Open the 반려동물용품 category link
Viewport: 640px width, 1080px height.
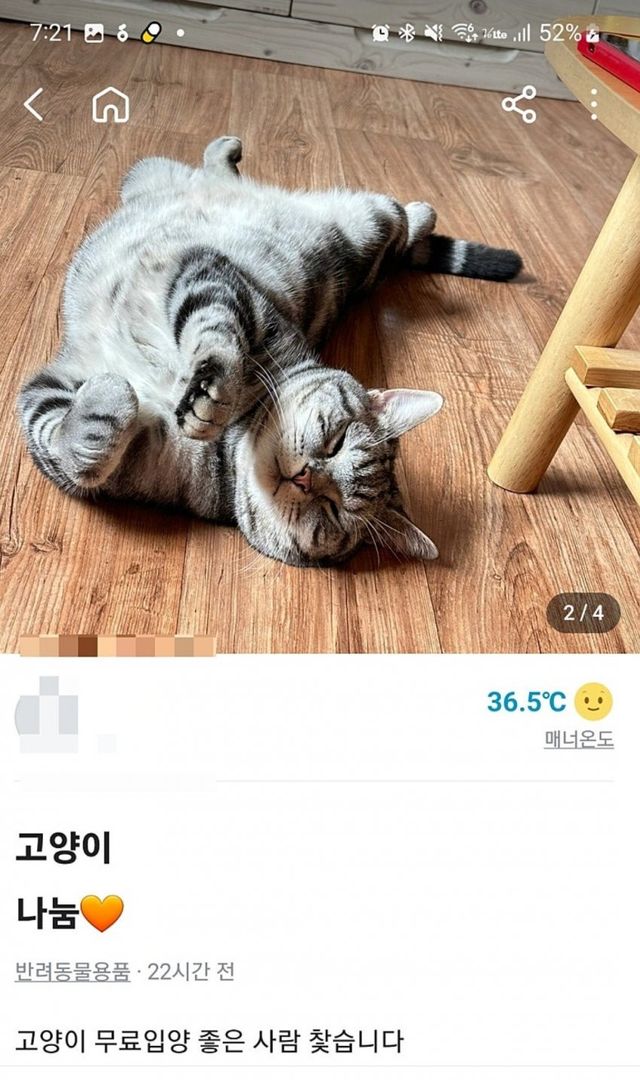pos(72,971)
